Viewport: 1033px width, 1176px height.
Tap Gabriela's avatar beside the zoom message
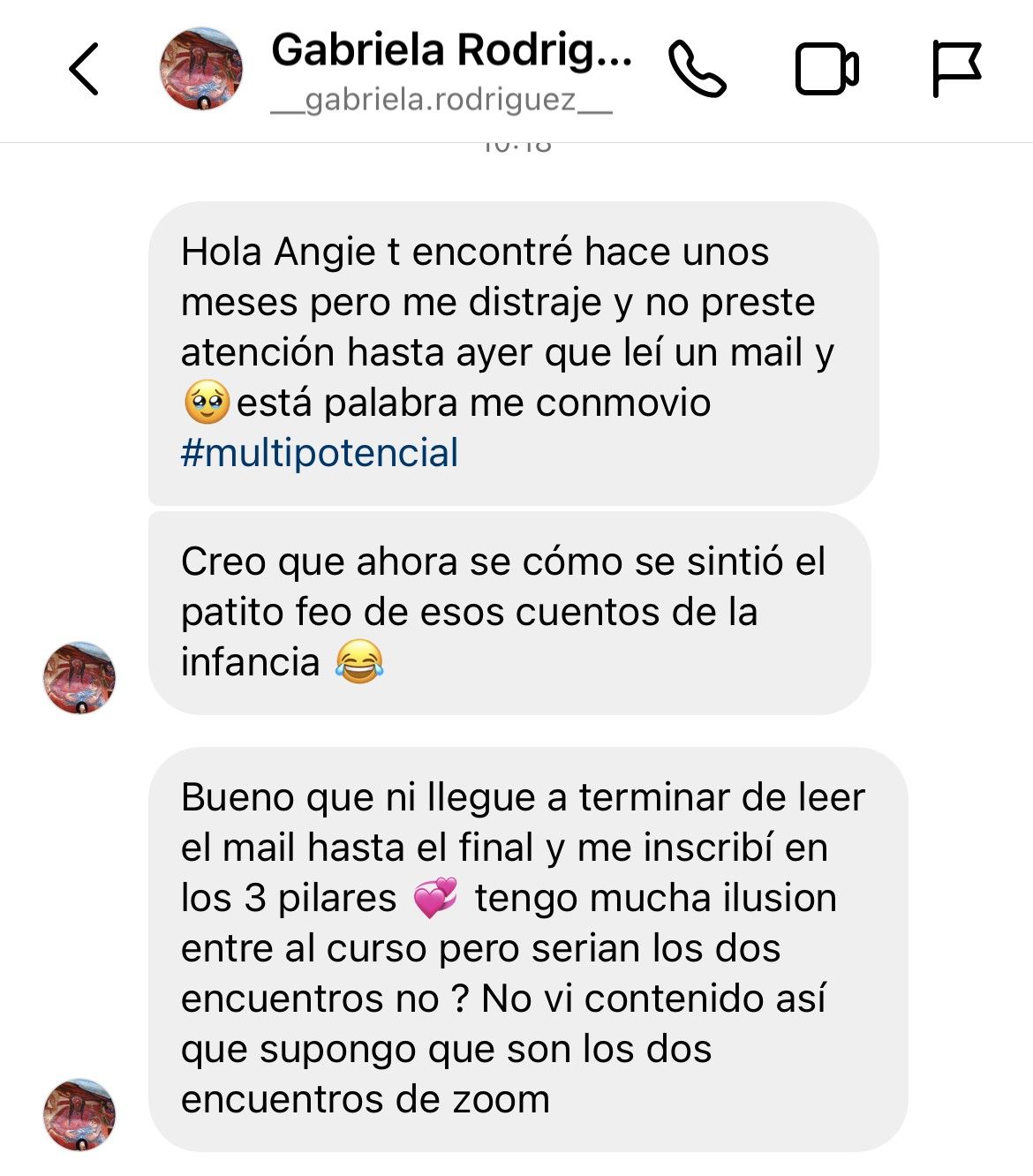point(79,1114)
